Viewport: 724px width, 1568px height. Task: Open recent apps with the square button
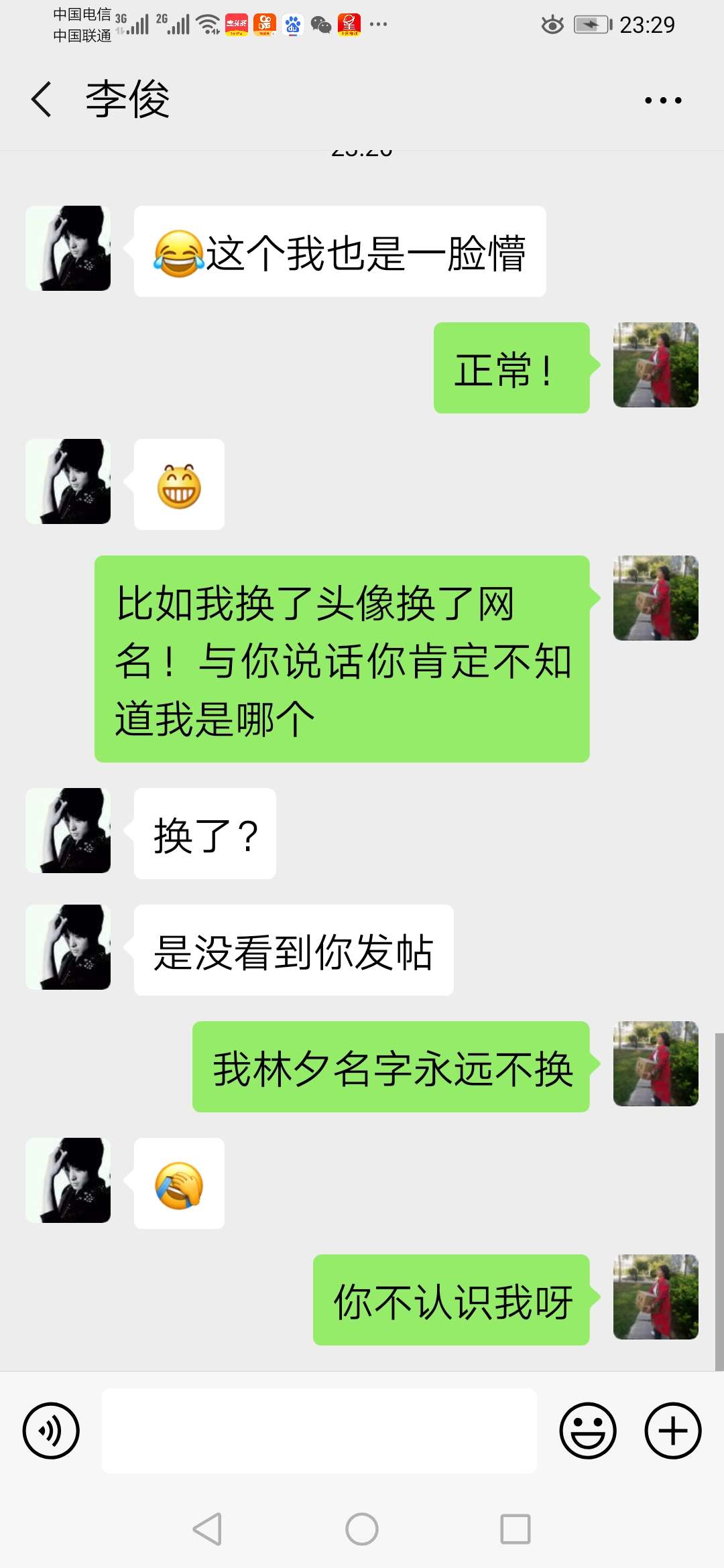pos(516,1529)
